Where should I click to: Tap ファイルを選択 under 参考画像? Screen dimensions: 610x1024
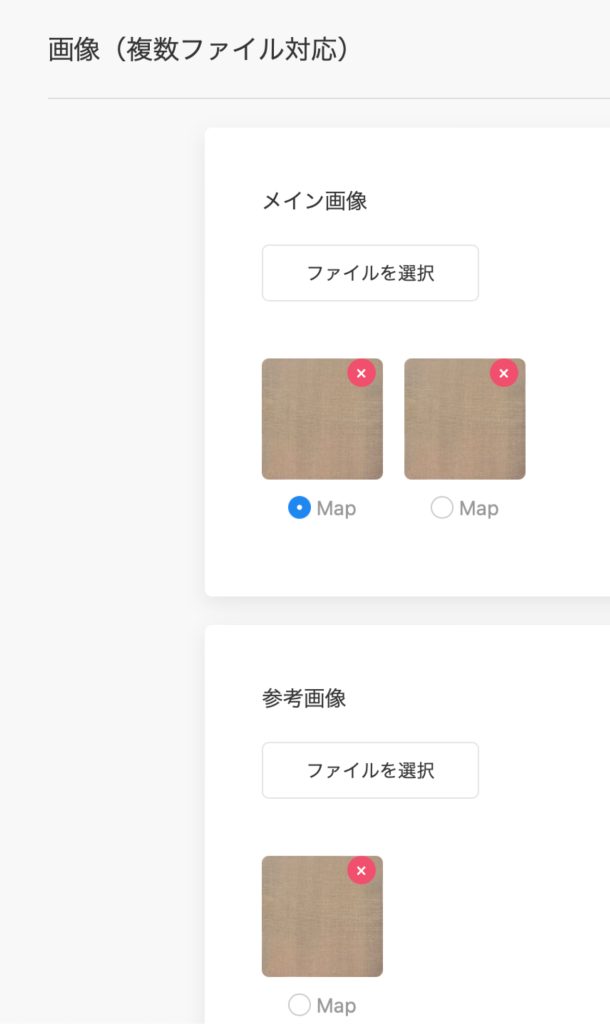click(370, 770)
